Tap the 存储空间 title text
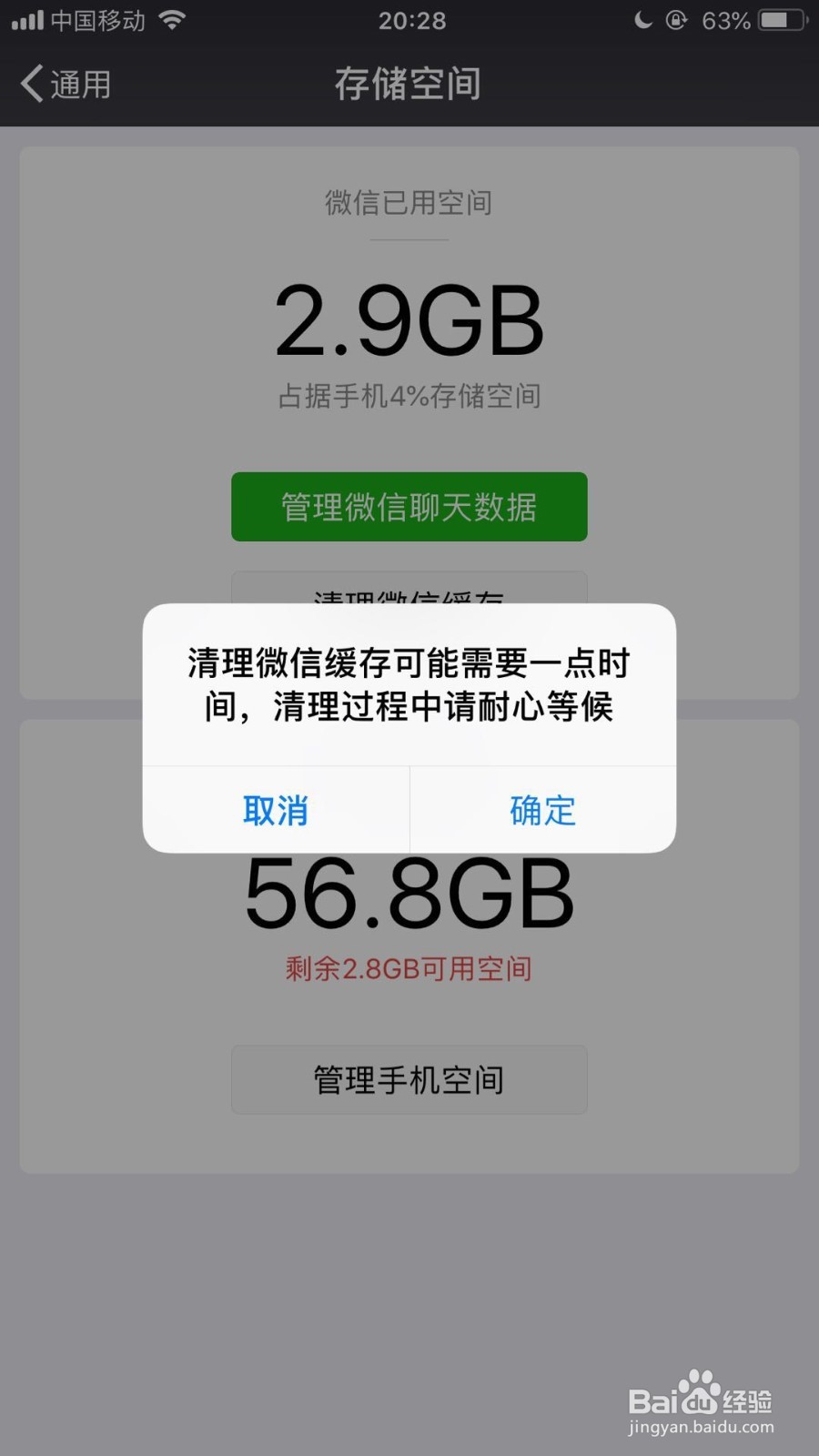The width and height of the screenshot is (819, 1456). click(x=409, y=84)
